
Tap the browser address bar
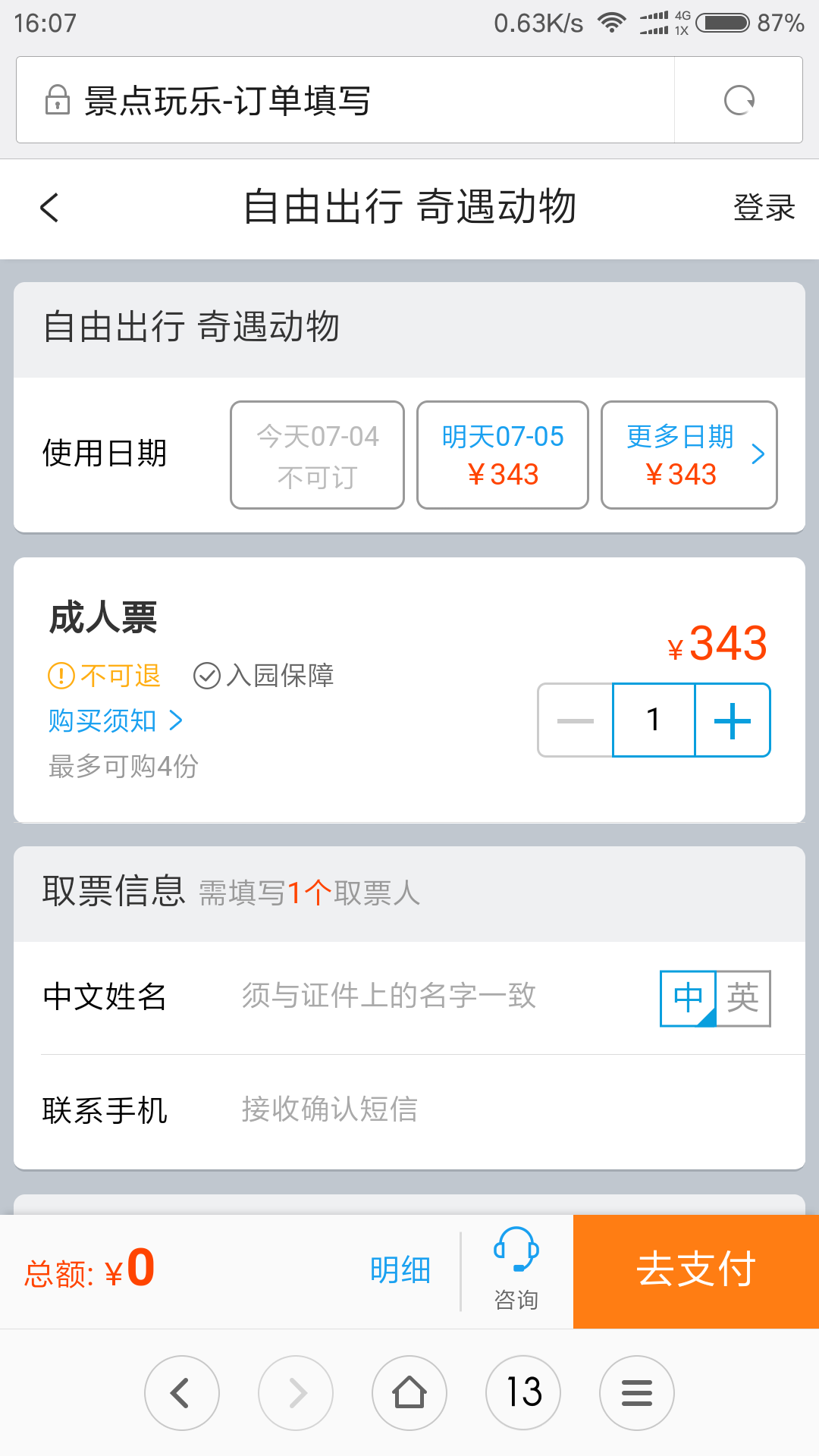point(345,100)
